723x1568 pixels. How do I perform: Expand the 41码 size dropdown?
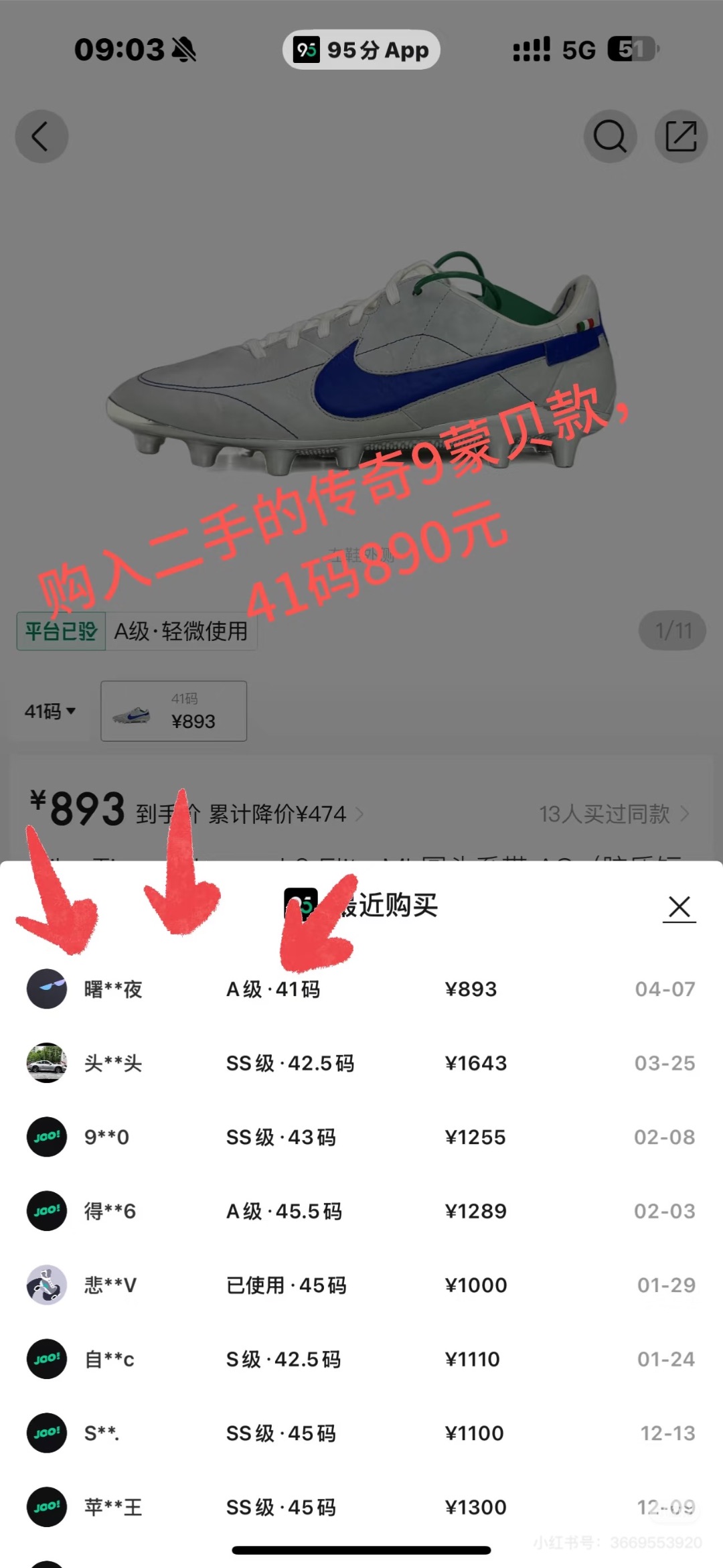pyautogui.click(x=50, y=711)
